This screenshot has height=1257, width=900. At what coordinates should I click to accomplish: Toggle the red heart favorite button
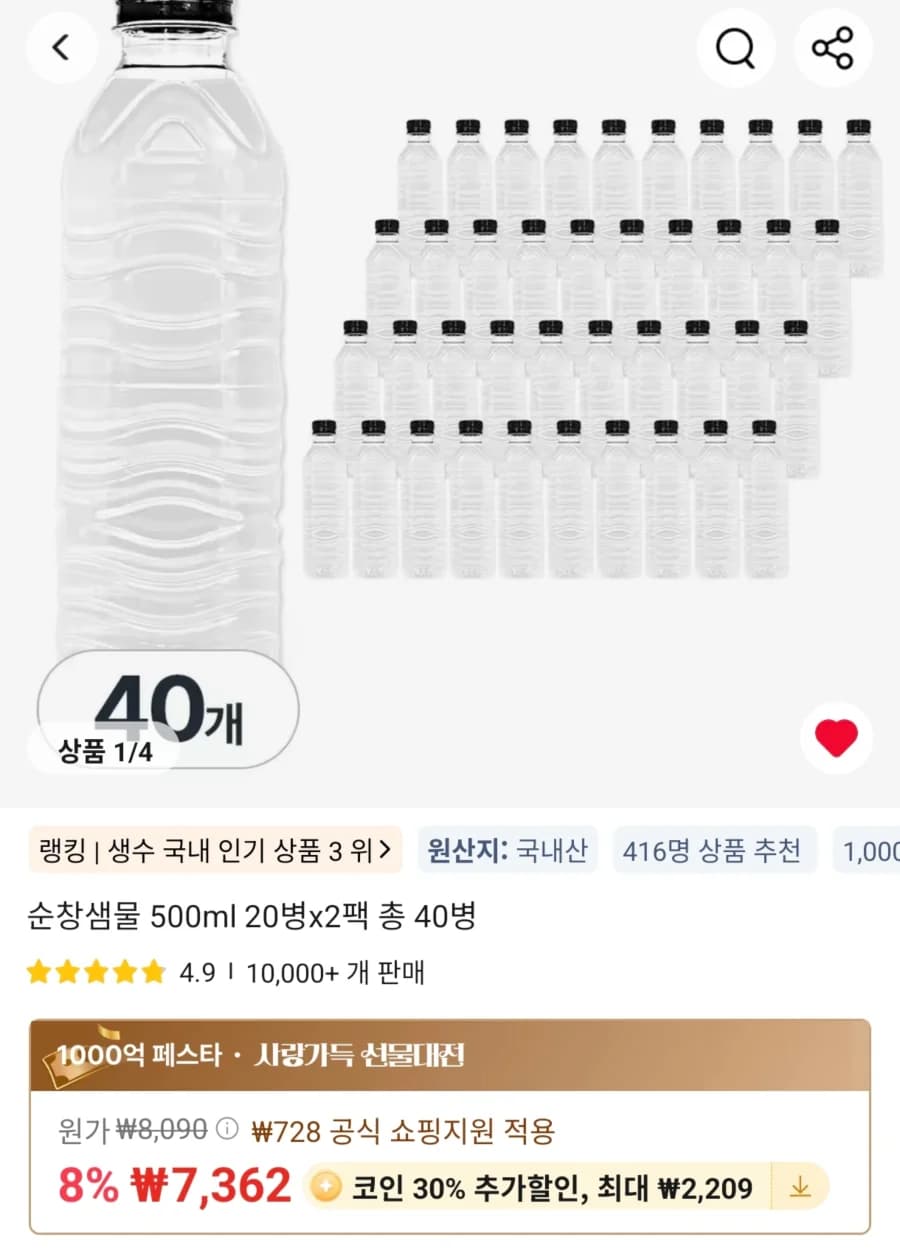click(837, 737)
